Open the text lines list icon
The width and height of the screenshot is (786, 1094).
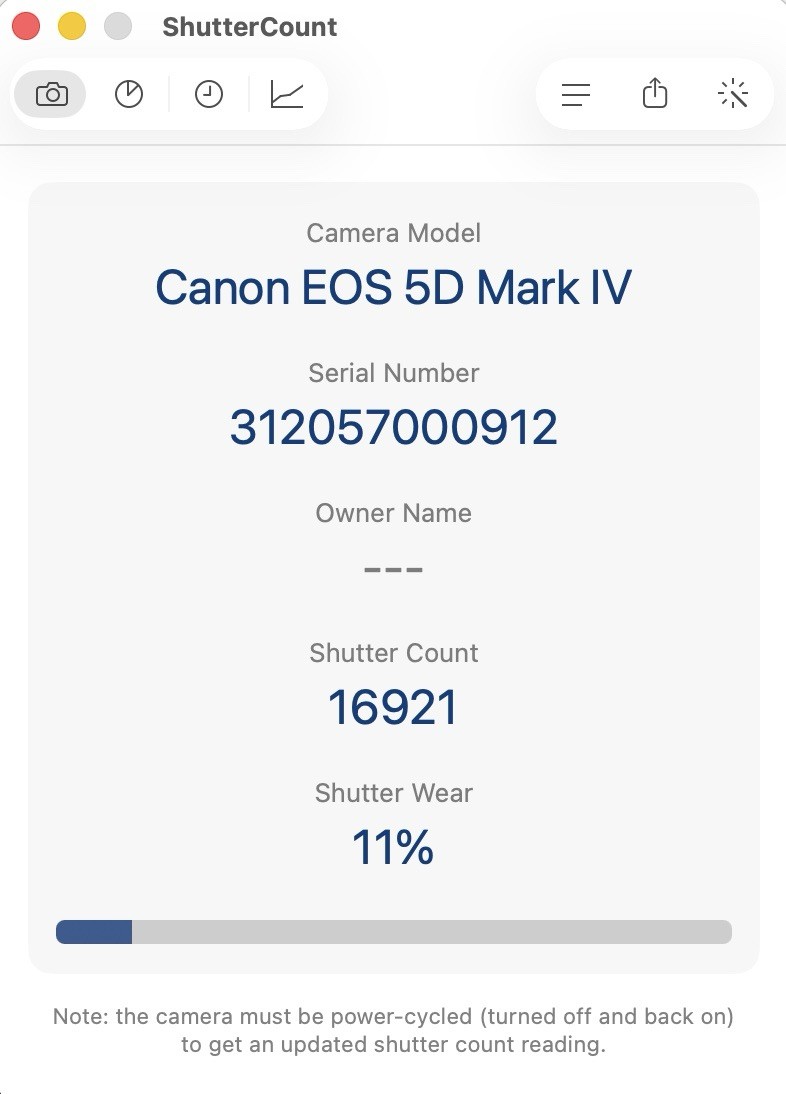(575, 95)
